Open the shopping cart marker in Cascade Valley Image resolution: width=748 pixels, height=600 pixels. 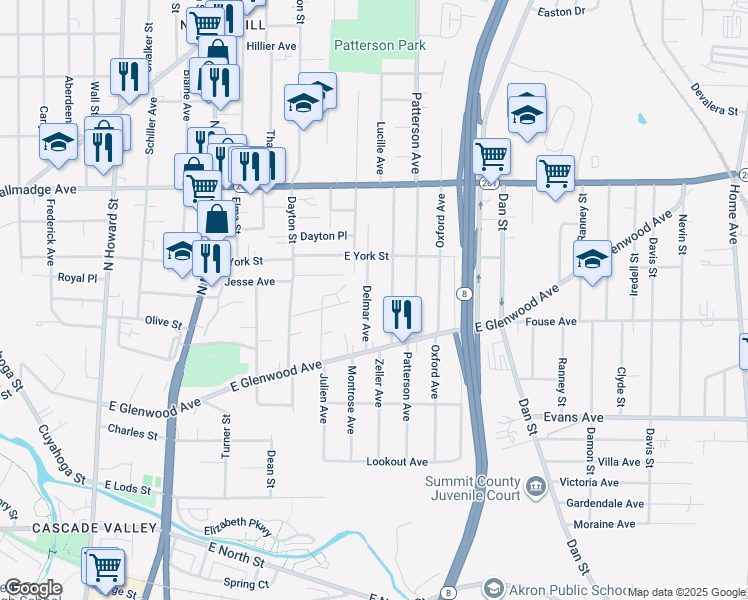pos(104,566)
